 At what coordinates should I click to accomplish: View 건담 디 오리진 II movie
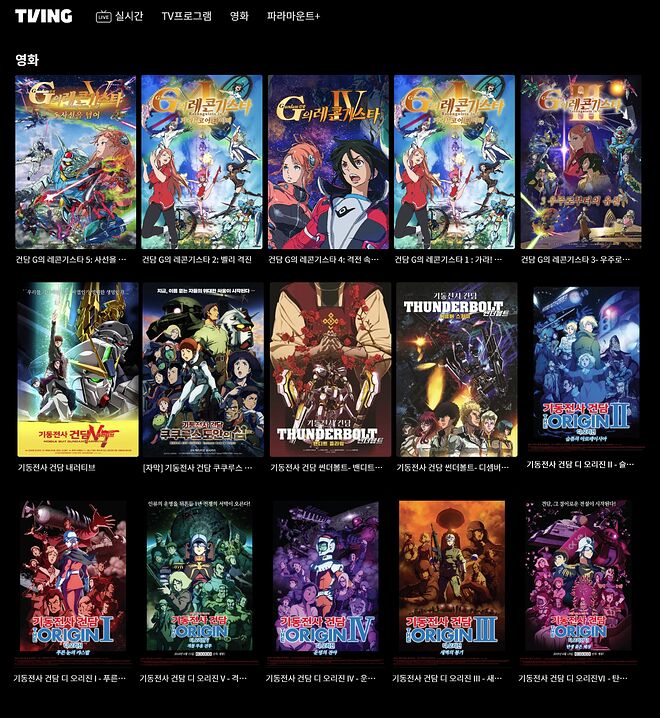click(584, 370)
